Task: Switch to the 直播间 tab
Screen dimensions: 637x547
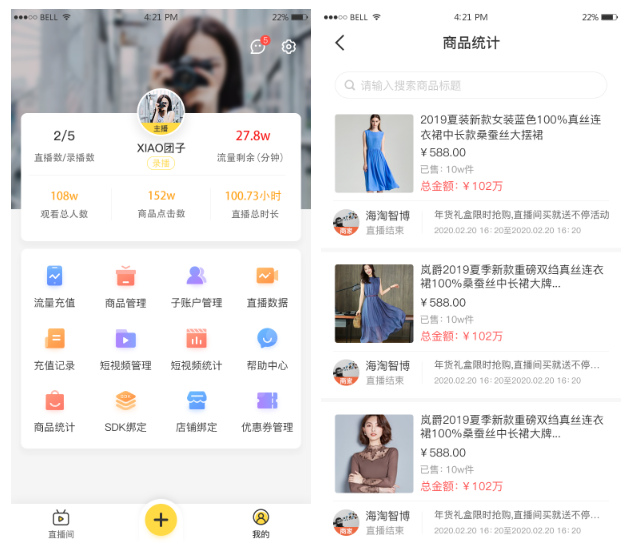Action: point(61,523)
